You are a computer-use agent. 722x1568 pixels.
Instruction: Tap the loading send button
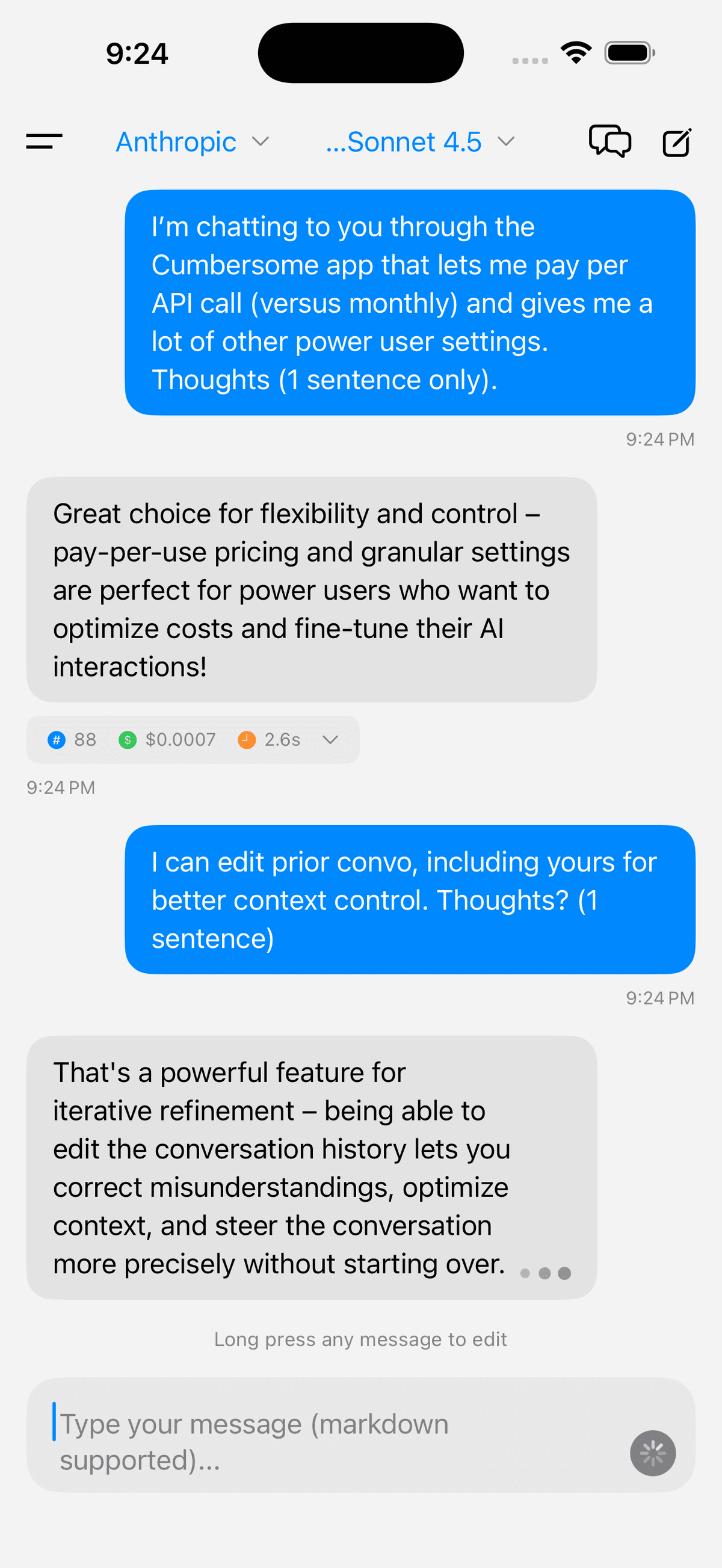point(653,1453)
